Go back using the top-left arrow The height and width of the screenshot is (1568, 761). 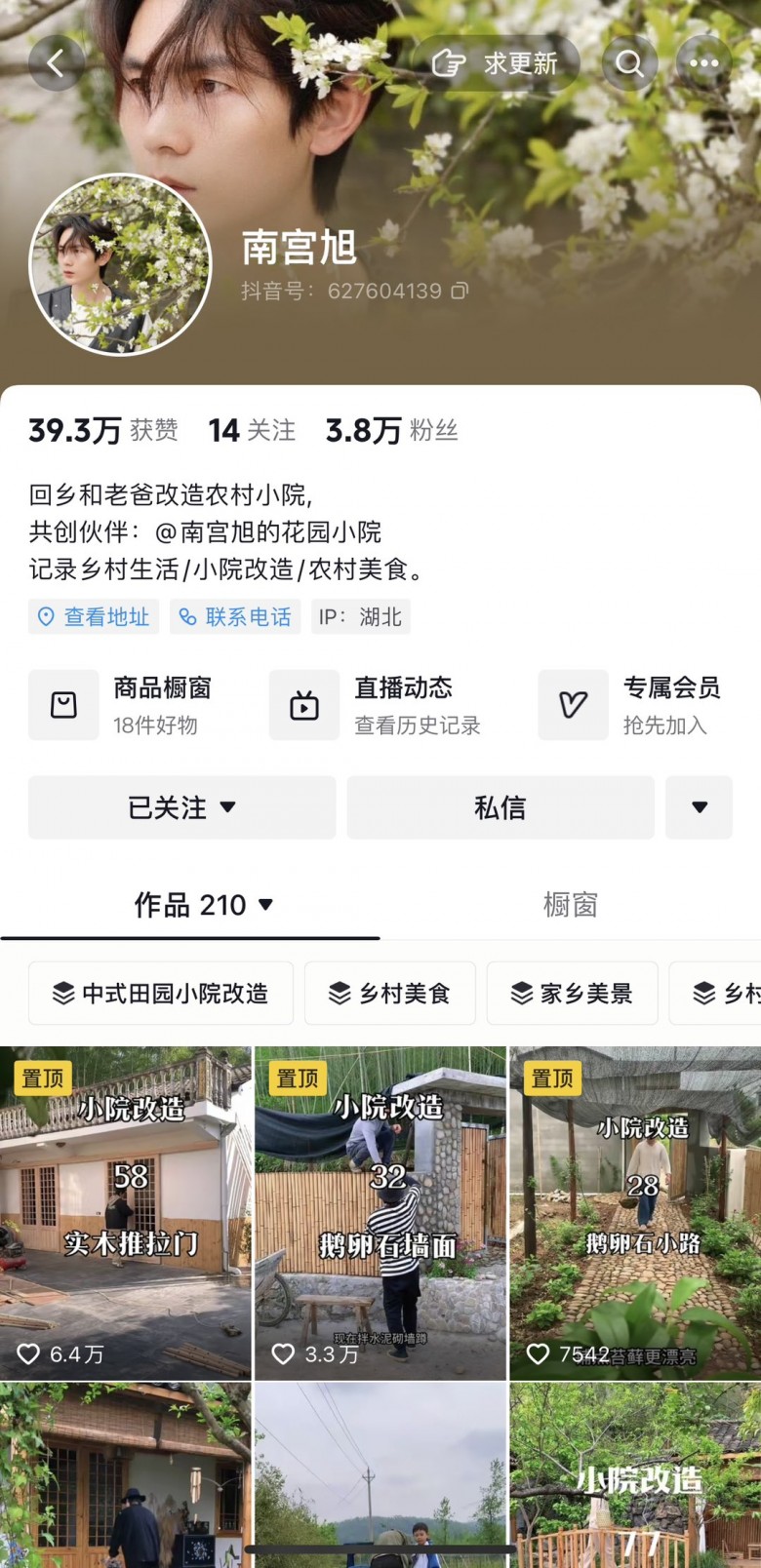pyautogui.click(x=57, y=64)
